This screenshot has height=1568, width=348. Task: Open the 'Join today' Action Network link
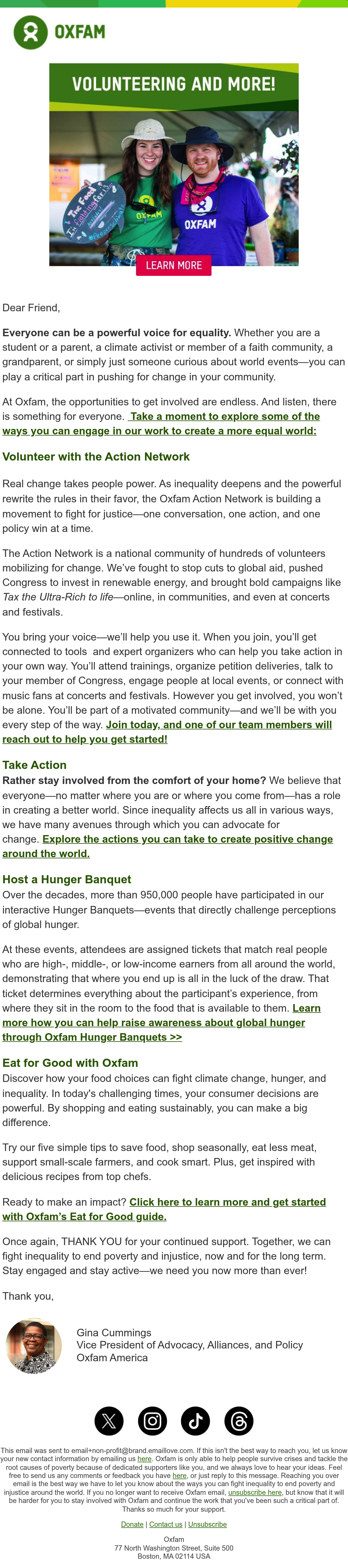click(167, 732)
